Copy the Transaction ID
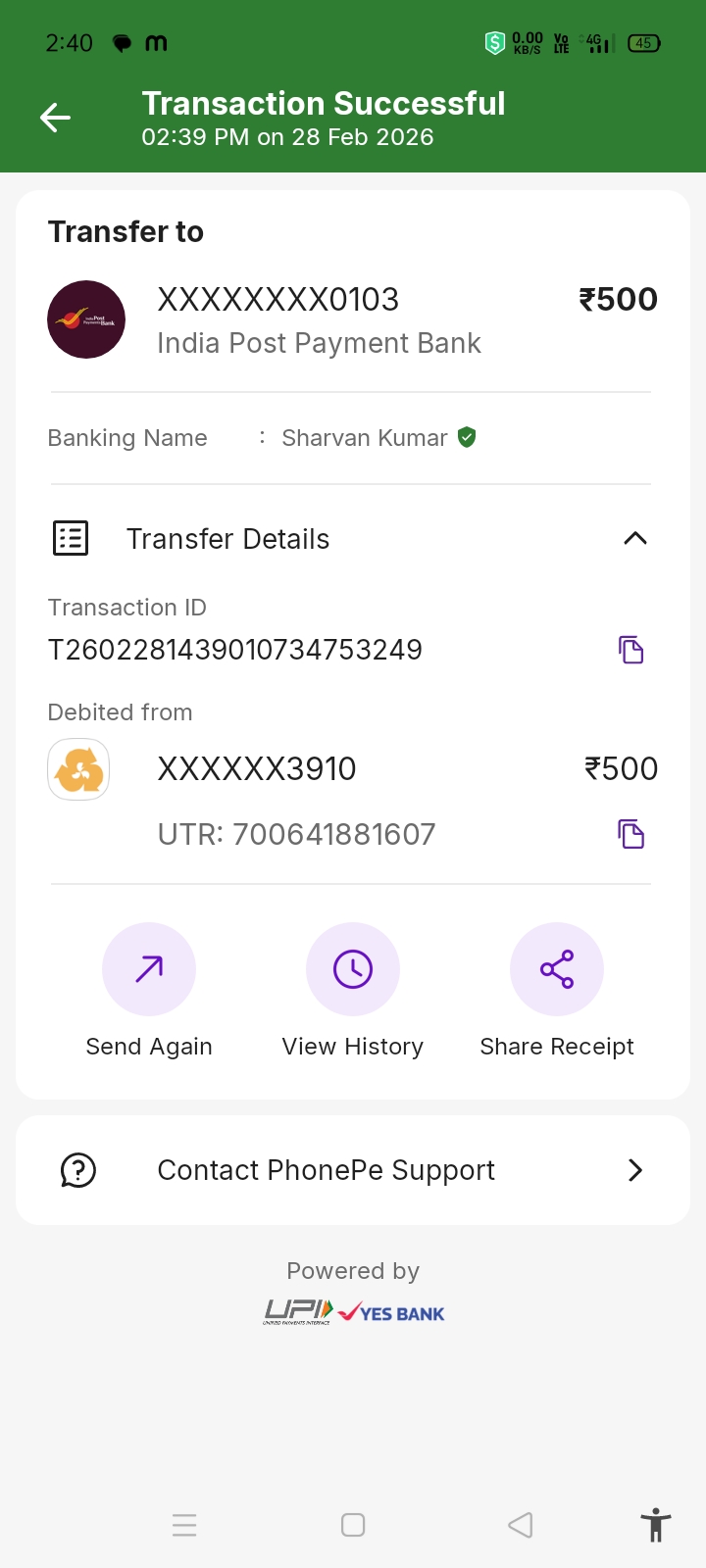 click(x=630, y=650)
